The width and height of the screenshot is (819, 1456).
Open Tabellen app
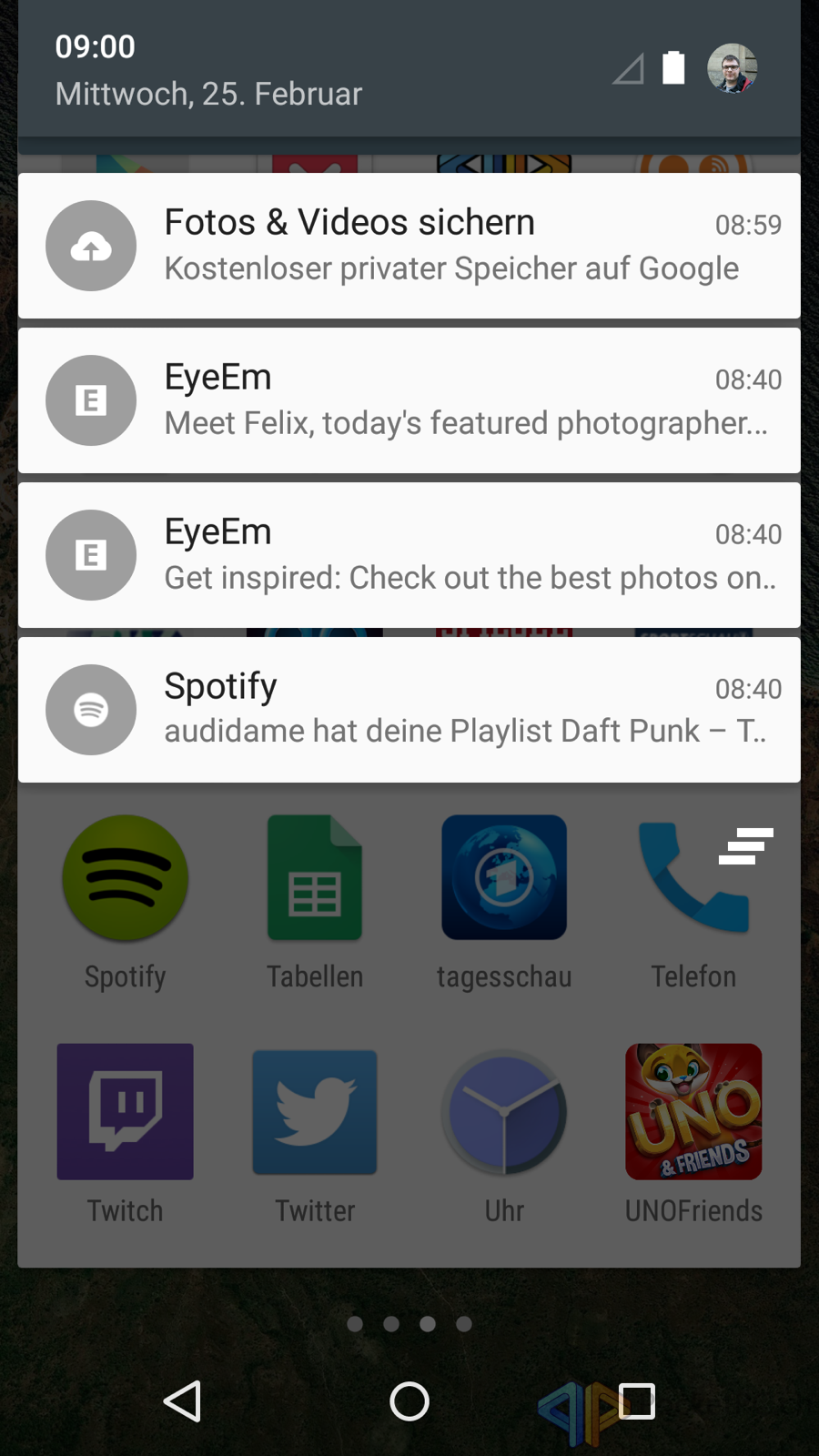pyautogui.click(x=315, y=878)
